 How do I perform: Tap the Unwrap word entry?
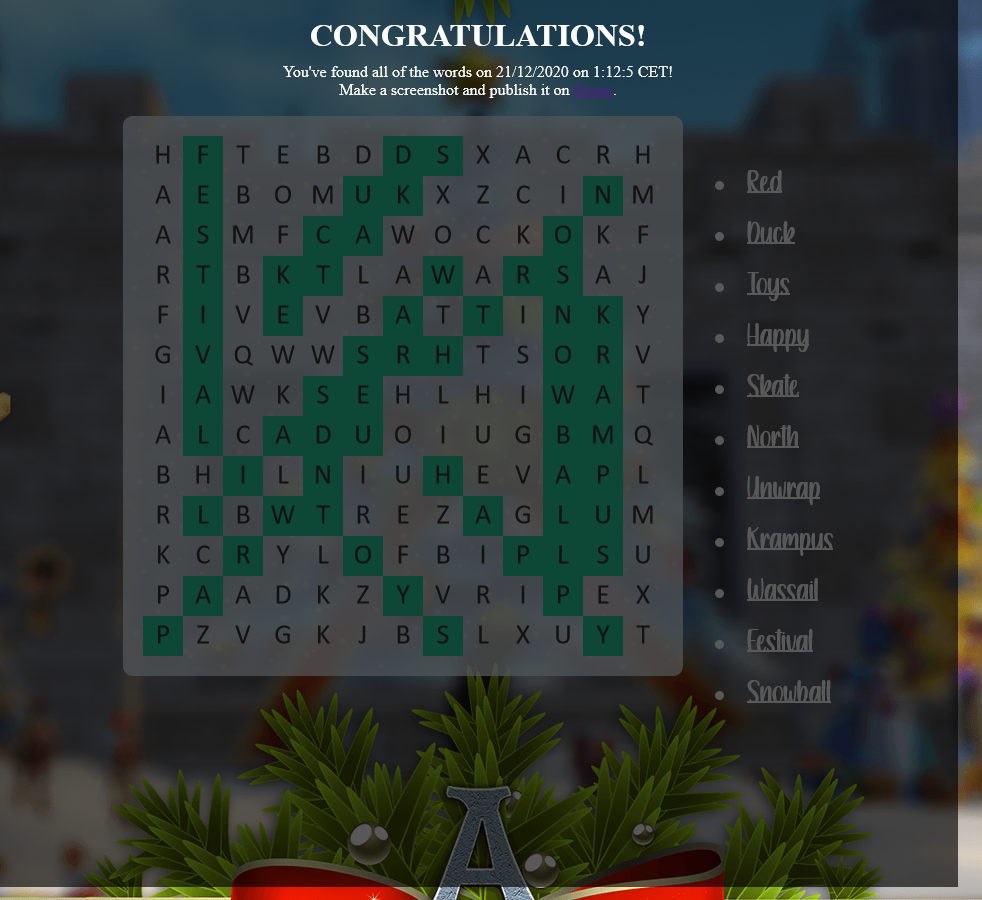coord(783,489)
